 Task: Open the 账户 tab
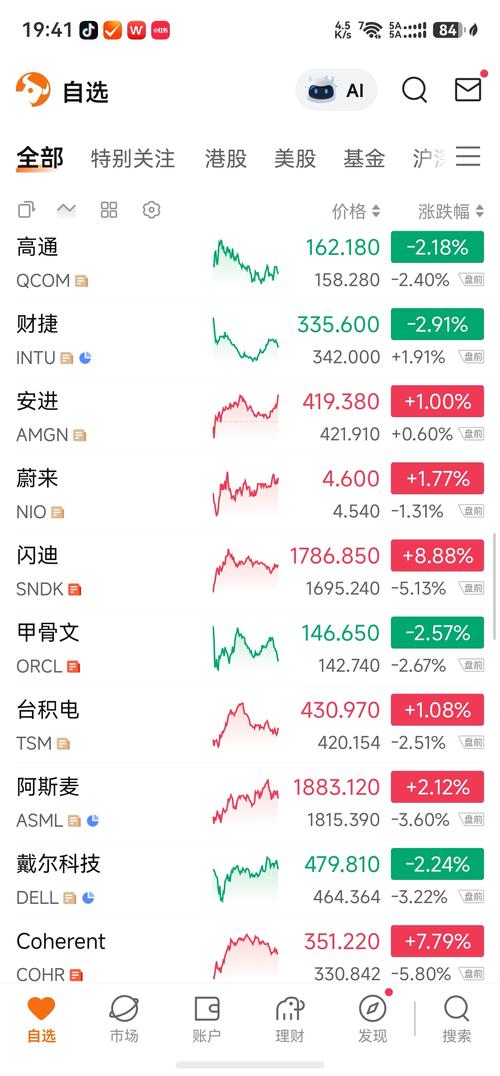tap(206, 1019)
